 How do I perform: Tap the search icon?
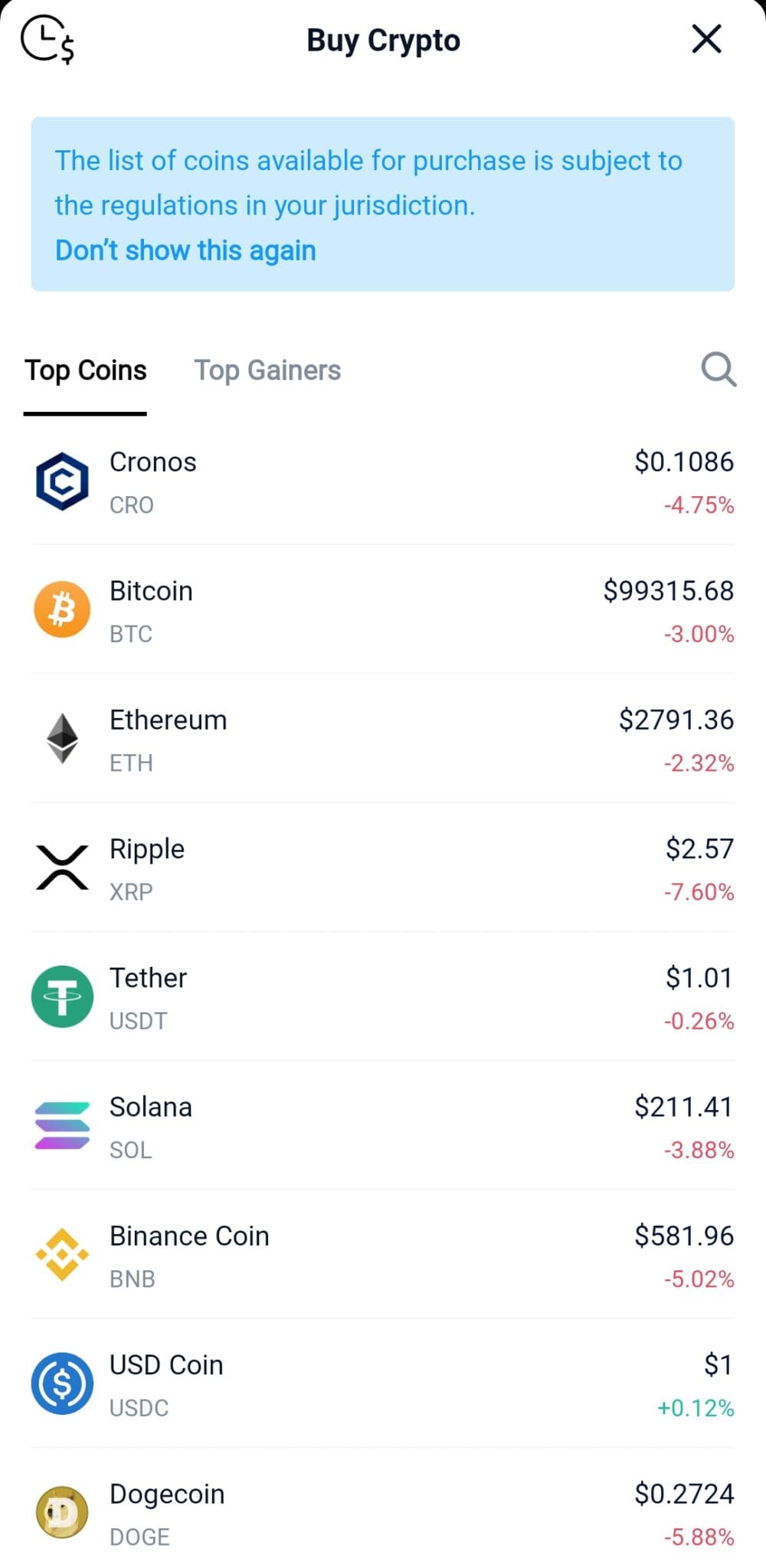(x=717, y=370)
